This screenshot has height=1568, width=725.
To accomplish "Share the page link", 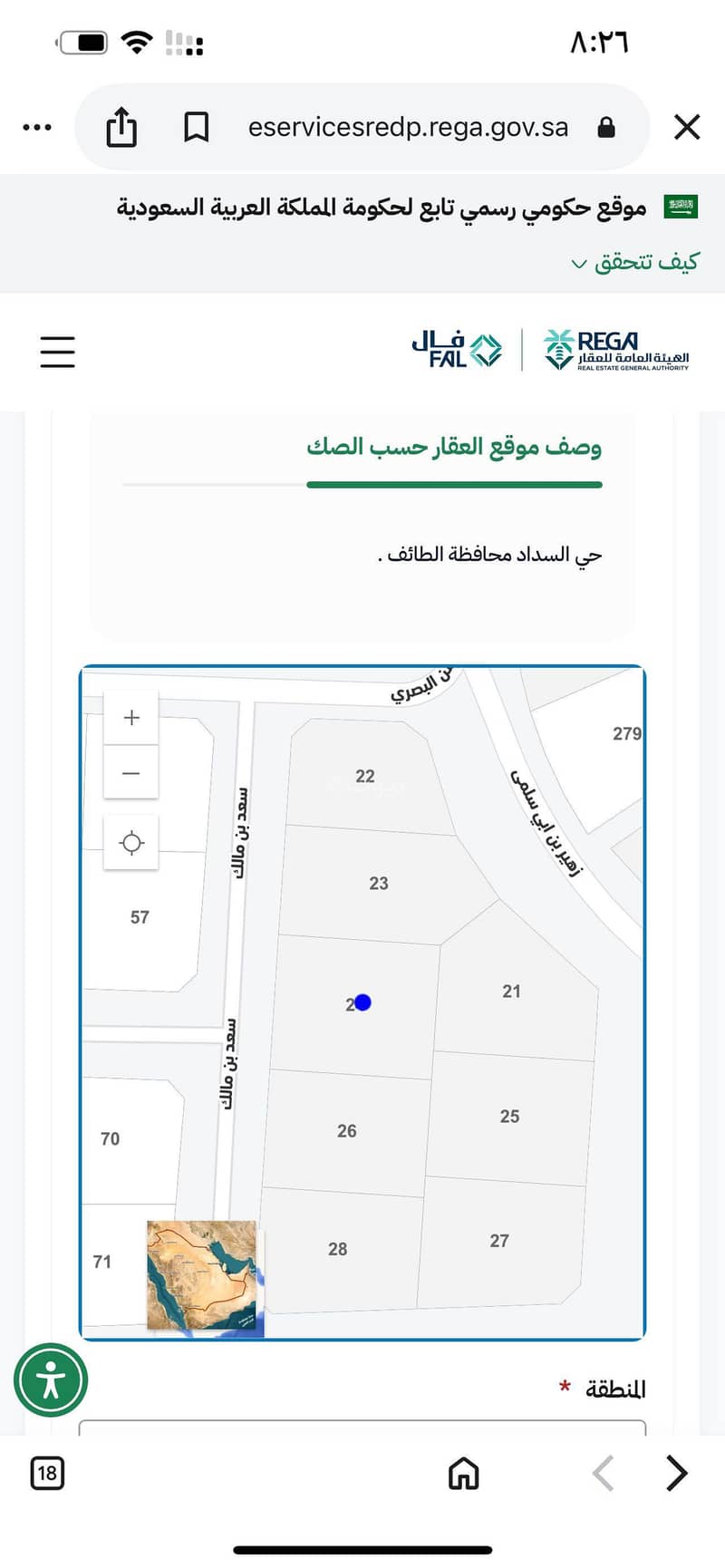I will click(x=121, y=127).
